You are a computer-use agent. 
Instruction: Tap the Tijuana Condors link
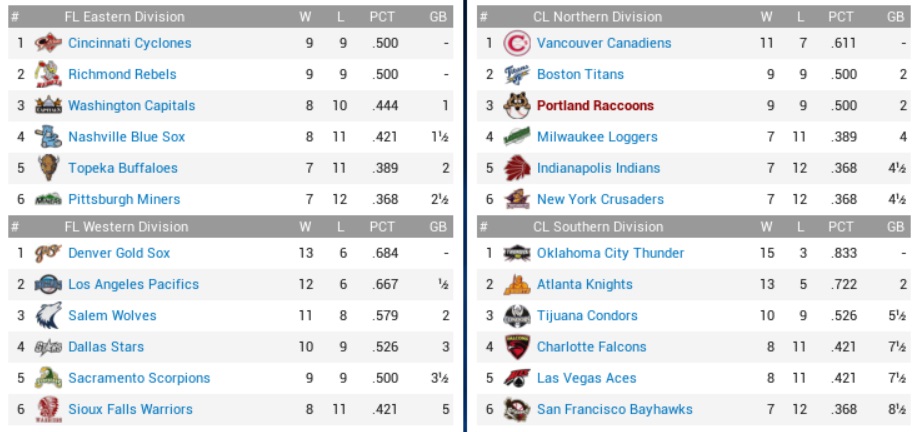click(x=587, y=315)
